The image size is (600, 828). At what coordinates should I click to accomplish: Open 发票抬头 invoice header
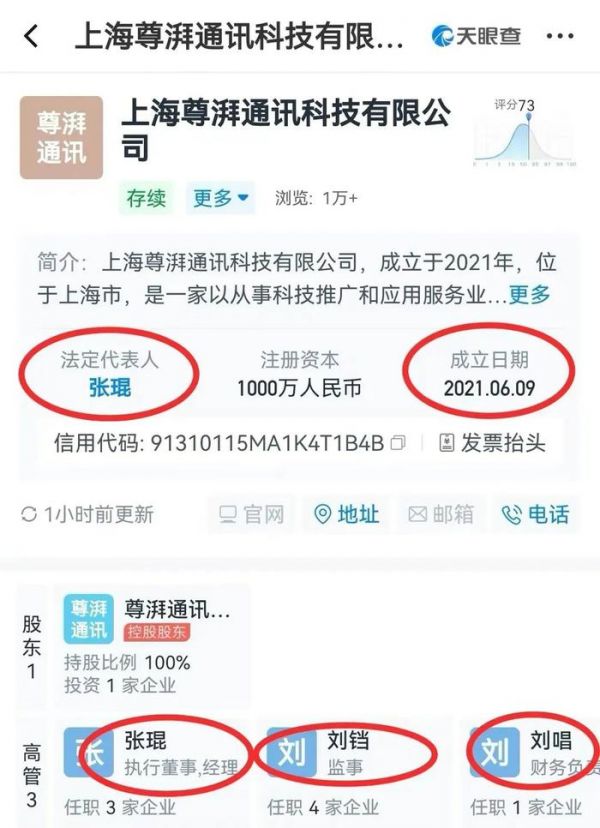point(492,443)
